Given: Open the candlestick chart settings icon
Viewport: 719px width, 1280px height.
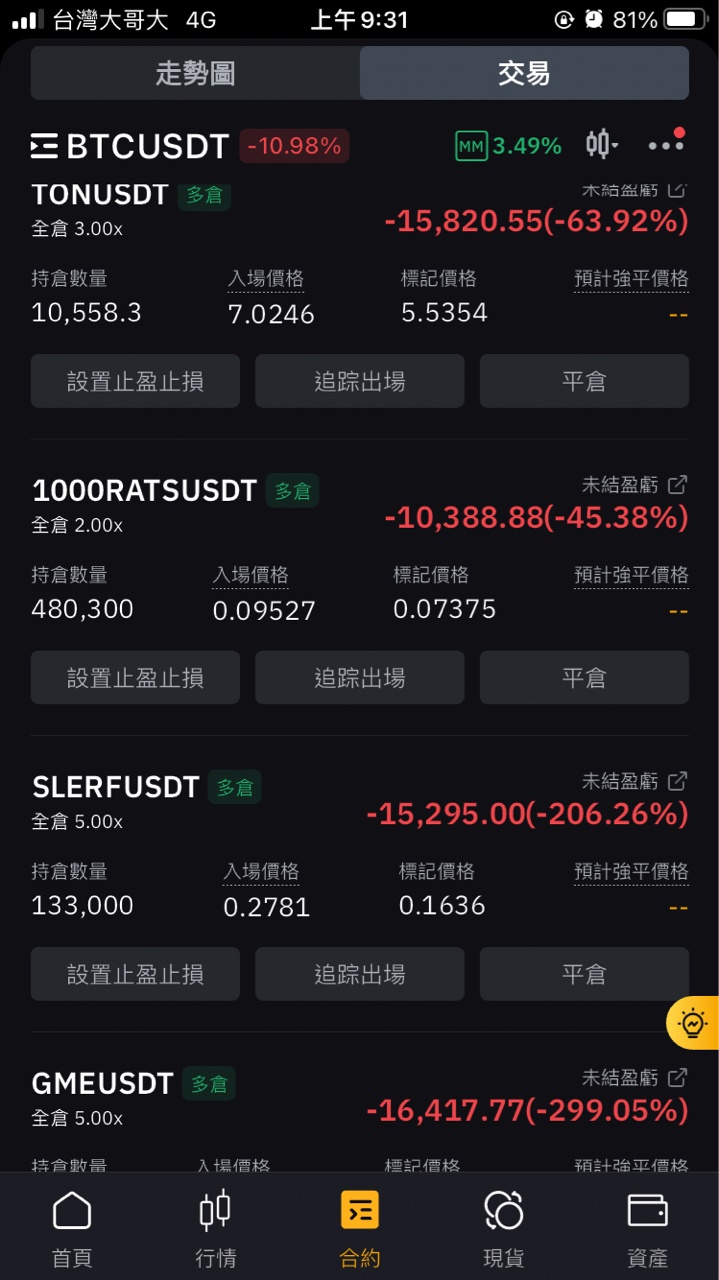Looking at the screenshot, I should point(601,145).
